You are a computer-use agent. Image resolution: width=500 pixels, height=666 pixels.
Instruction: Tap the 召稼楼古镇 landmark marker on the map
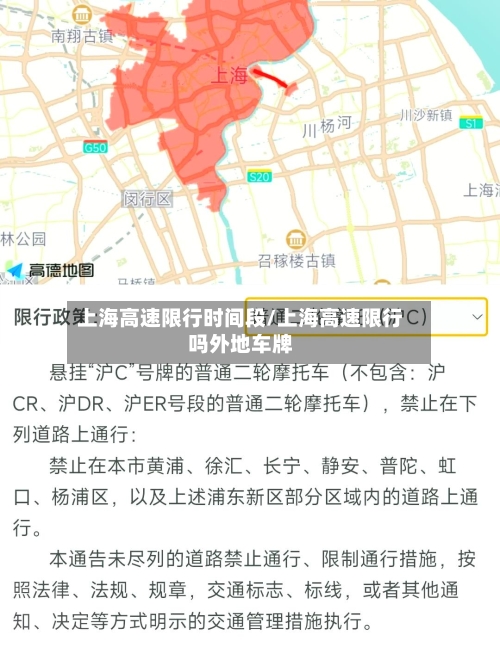coord(296,239)
